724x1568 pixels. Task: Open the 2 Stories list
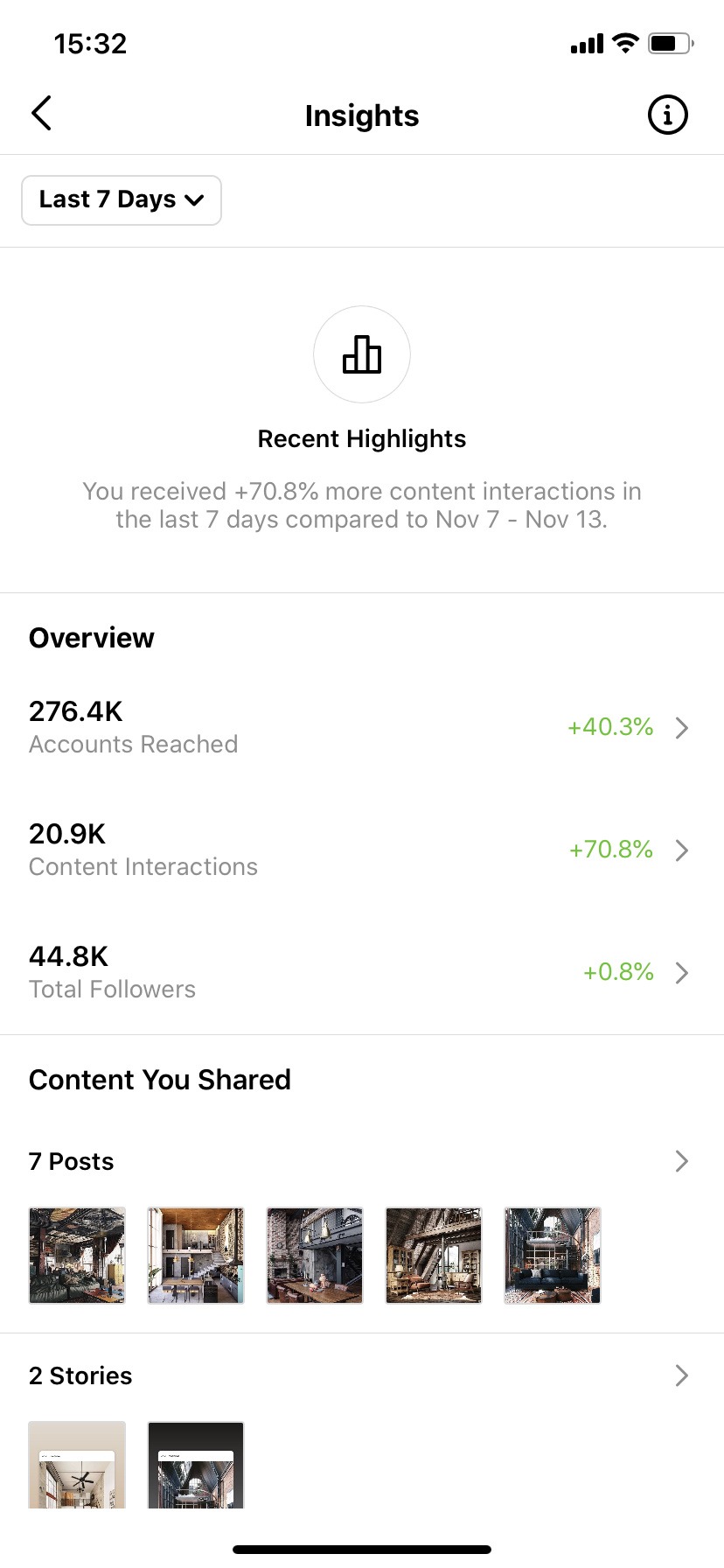click(x=362, y=1375)
